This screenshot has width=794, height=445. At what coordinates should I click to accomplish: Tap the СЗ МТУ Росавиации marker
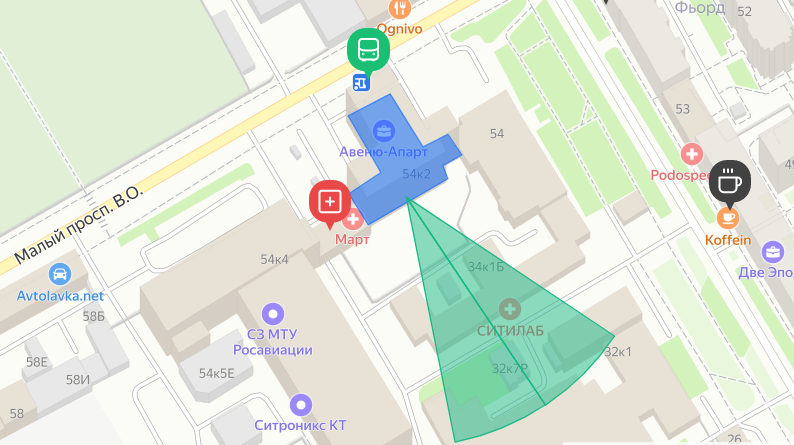pyautogui.click(x=273, y=313)
